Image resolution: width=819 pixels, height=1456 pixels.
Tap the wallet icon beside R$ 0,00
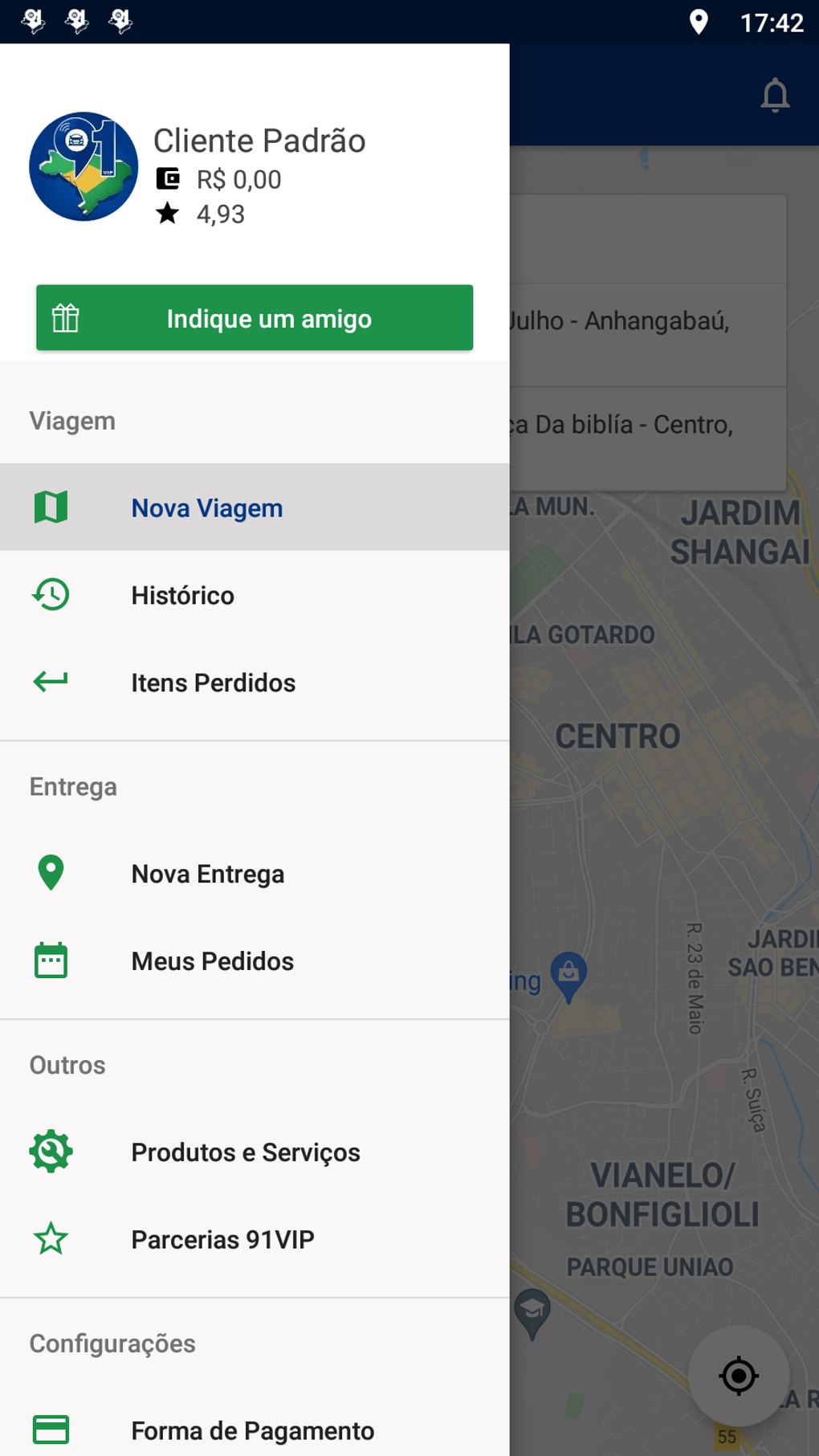[x=166, y=178]
